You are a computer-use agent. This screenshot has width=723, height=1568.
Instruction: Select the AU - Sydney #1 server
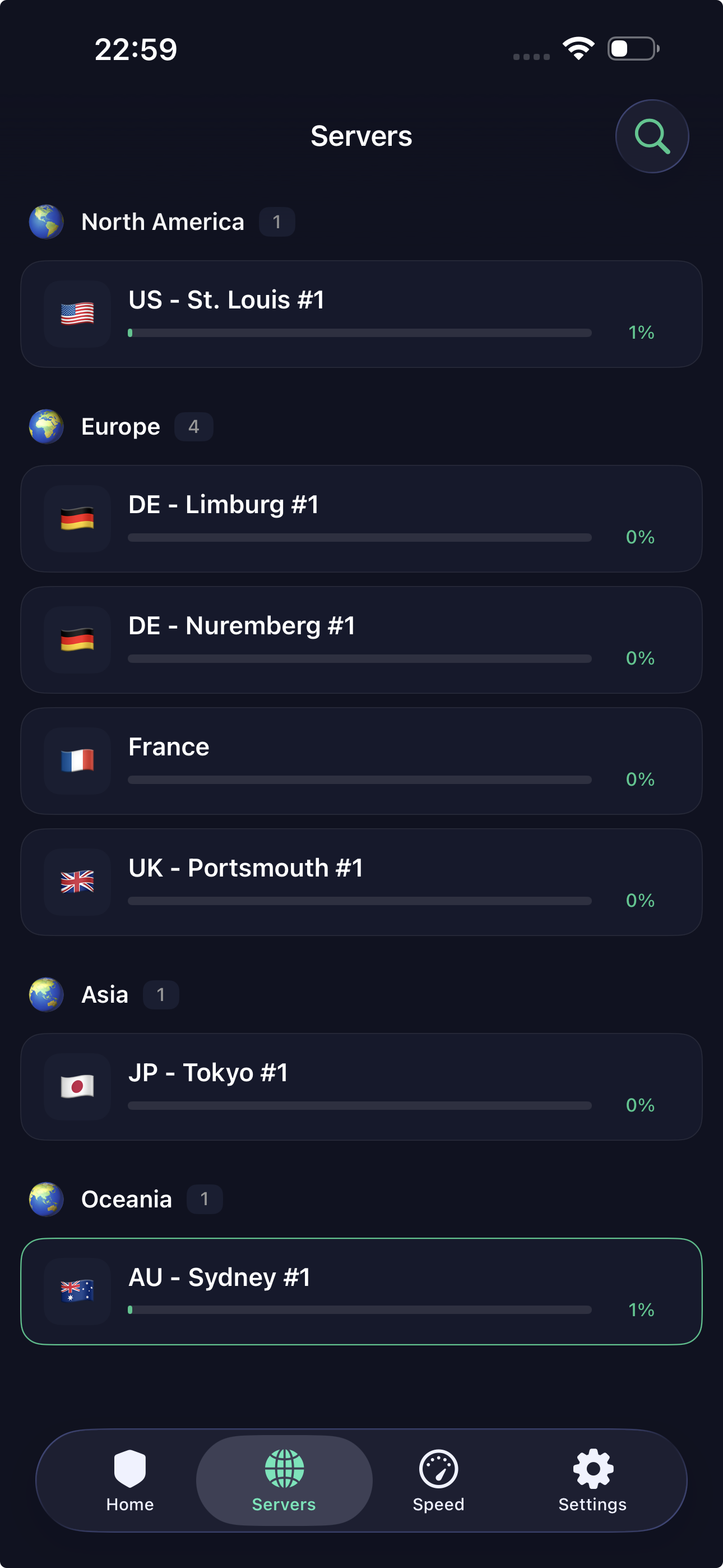[361, 1292]
